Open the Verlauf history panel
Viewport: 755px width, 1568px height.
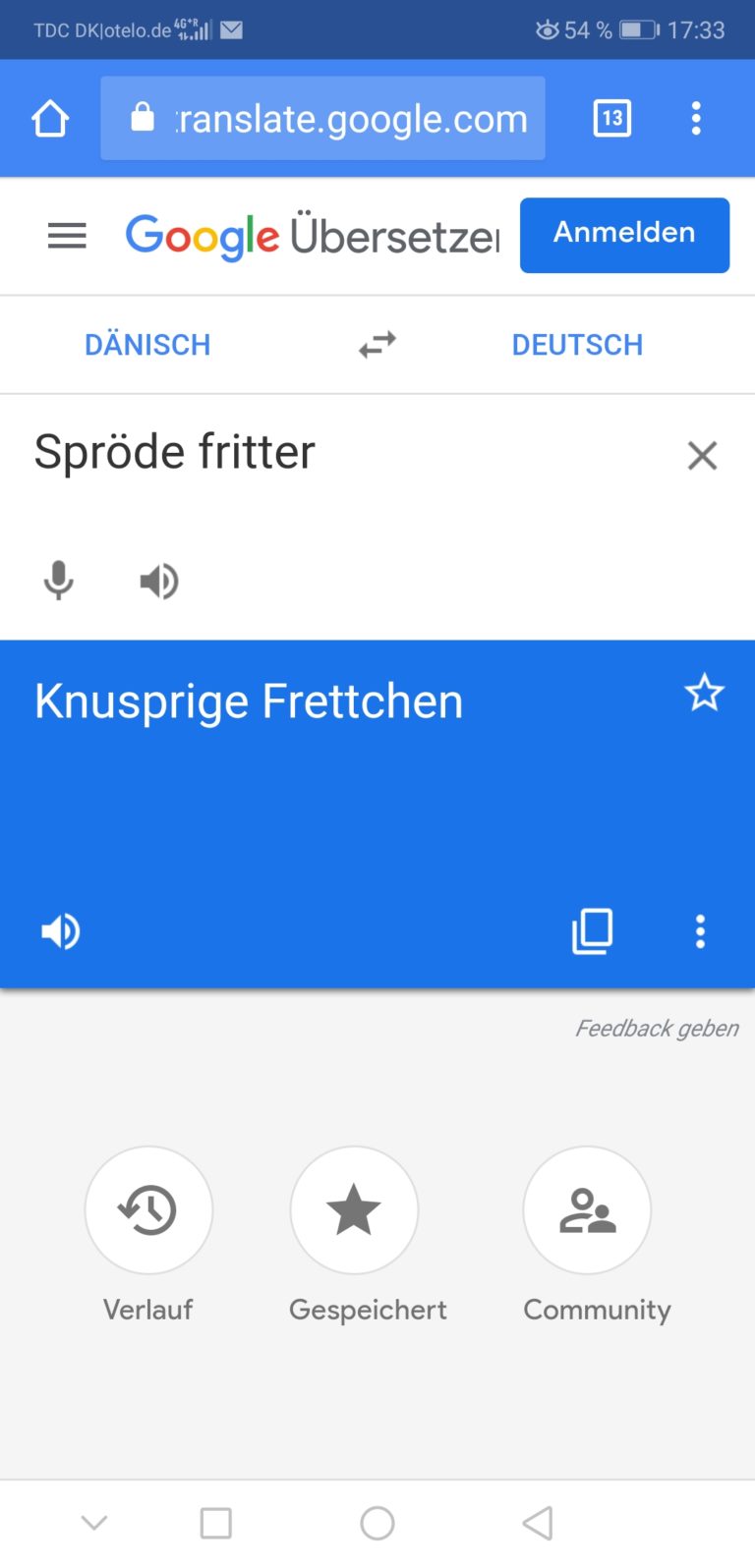[x=148, y=1210]
